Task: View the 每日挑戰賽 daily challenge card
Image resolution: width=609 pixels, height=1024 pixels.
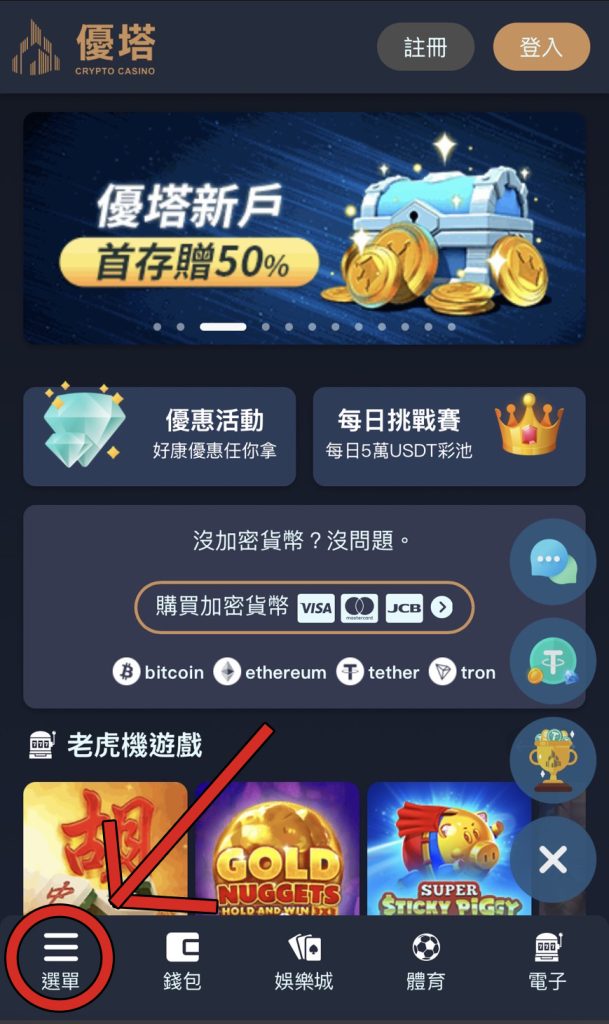Action: click(449, 436)
